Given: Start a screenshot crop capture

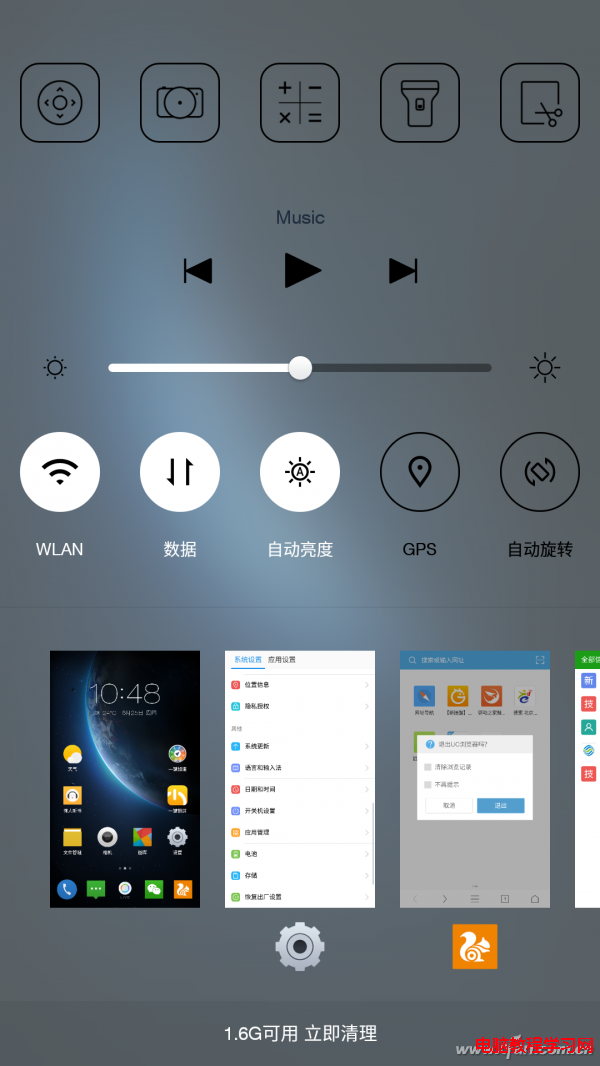Looking at the screenshot, I should (x=540, y=103).
